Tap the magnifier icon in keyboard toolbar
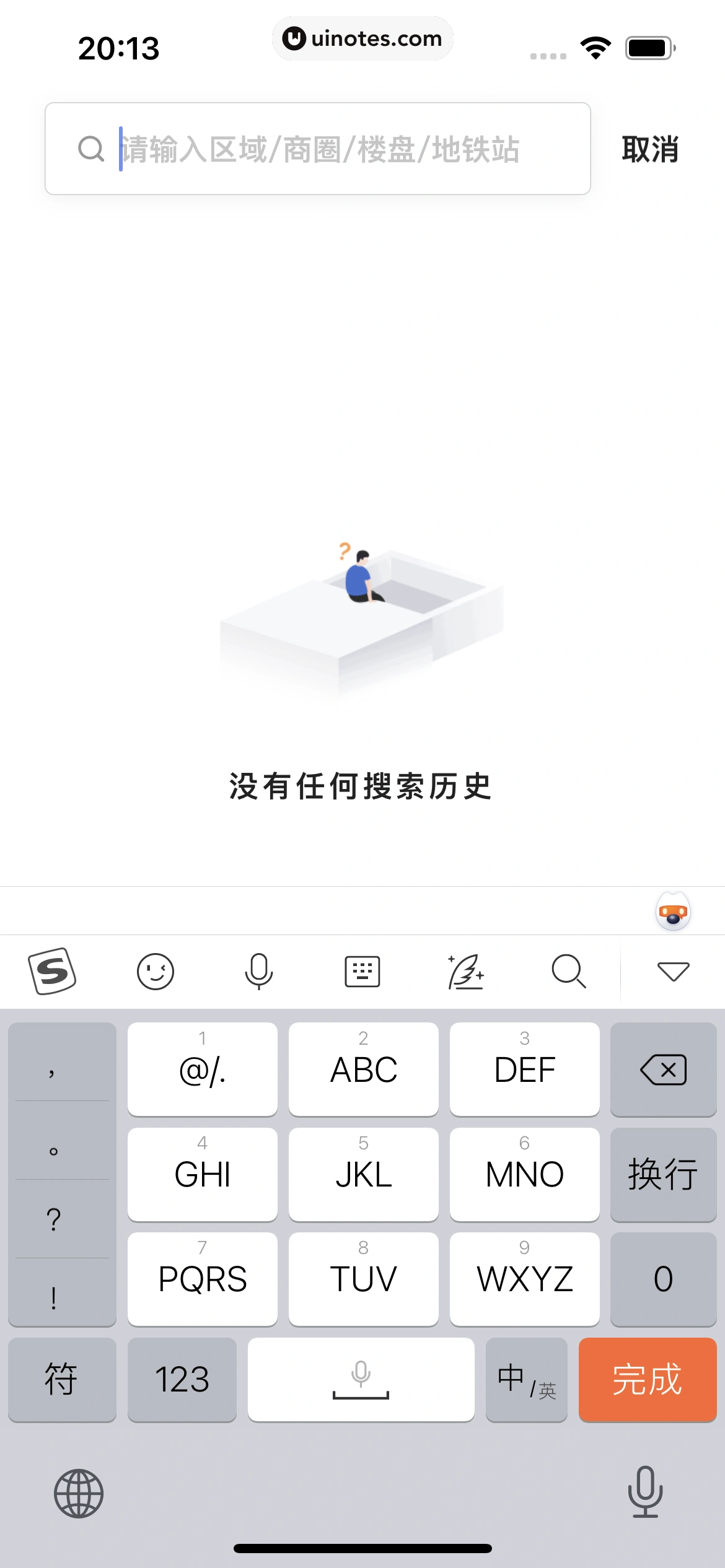This screenshot has width=725, height=1568. (568, 971)
